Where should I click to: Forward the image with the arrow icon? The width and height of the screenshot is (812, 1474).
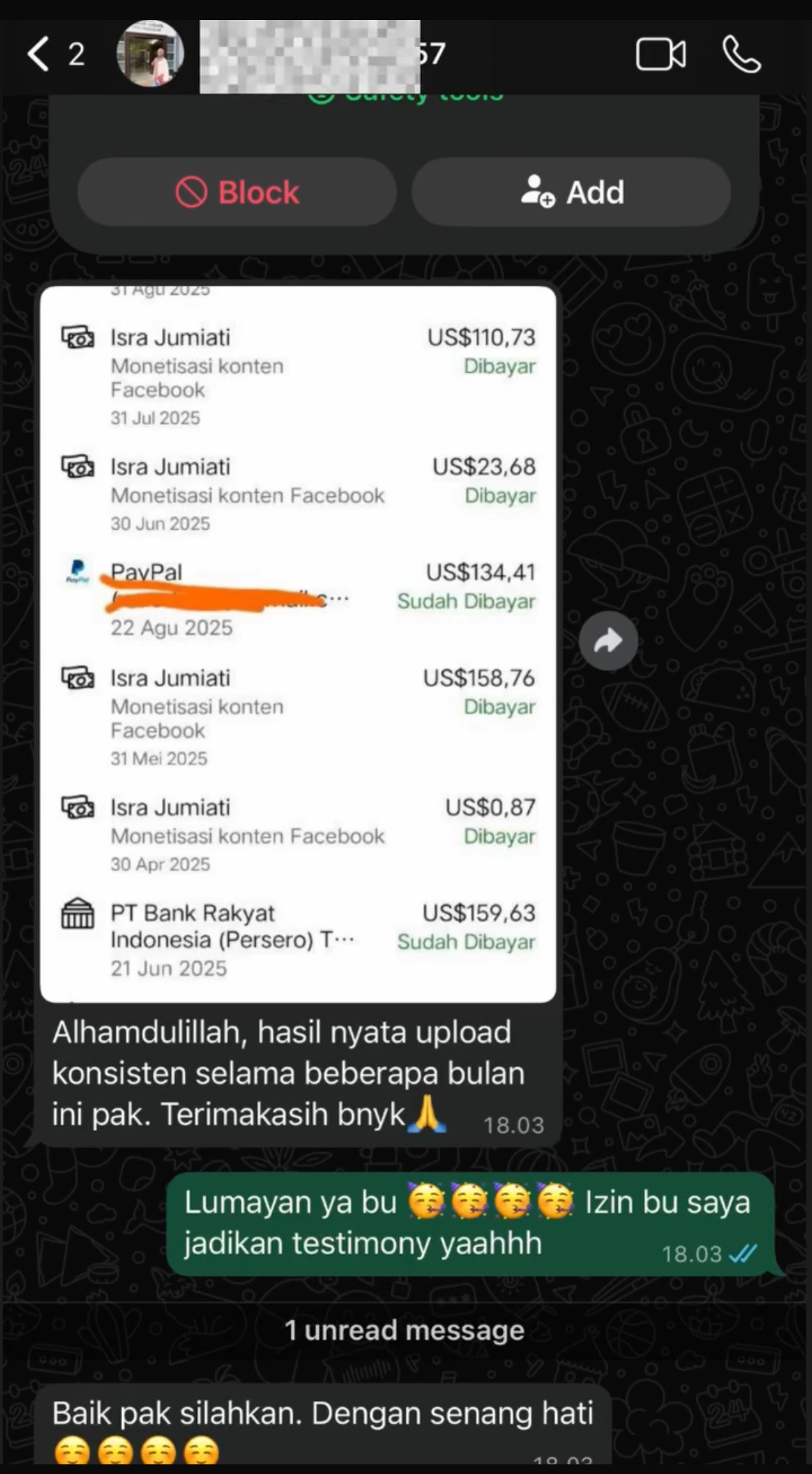coord(608,642)
